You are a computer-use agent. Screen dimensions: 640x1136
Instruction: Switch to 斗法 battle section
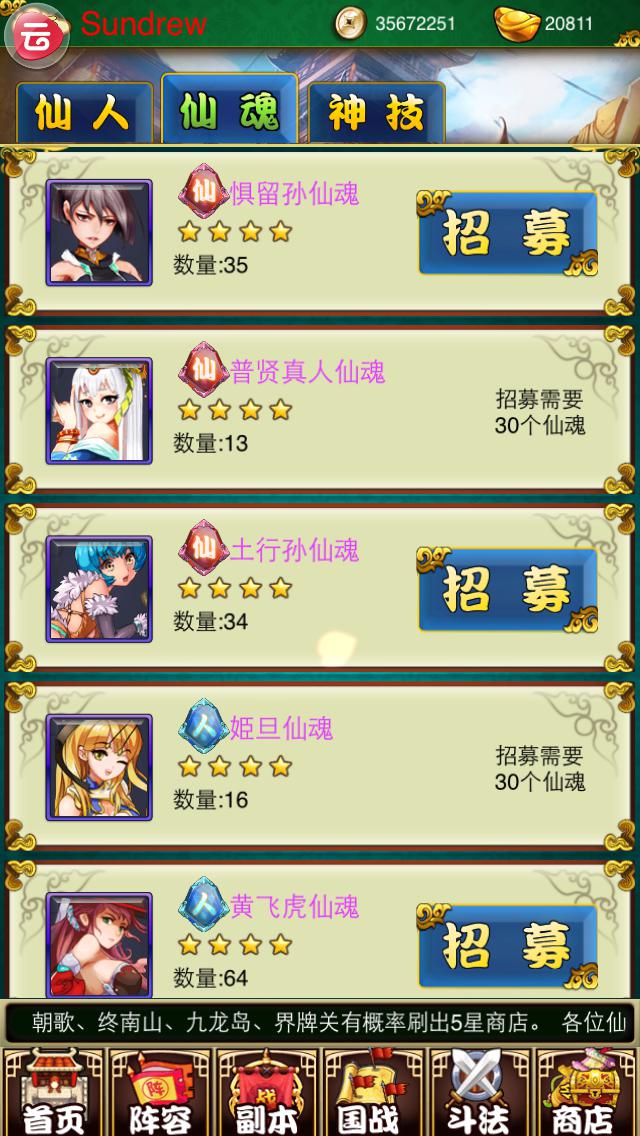(x=480, y=1092)
